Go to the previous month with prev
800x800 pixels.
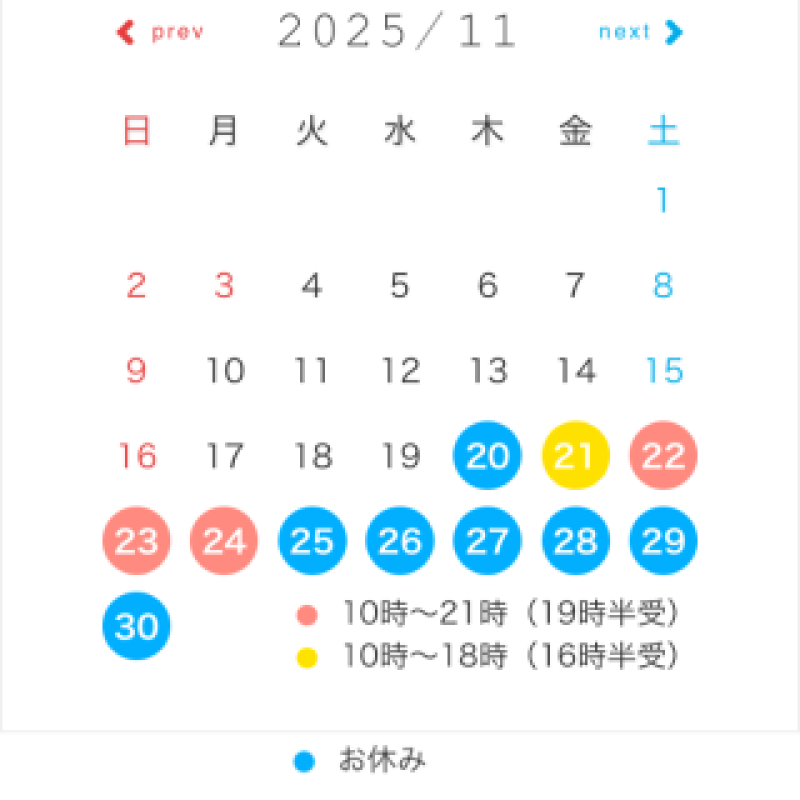pyautogui.click(x=161, y=33)
